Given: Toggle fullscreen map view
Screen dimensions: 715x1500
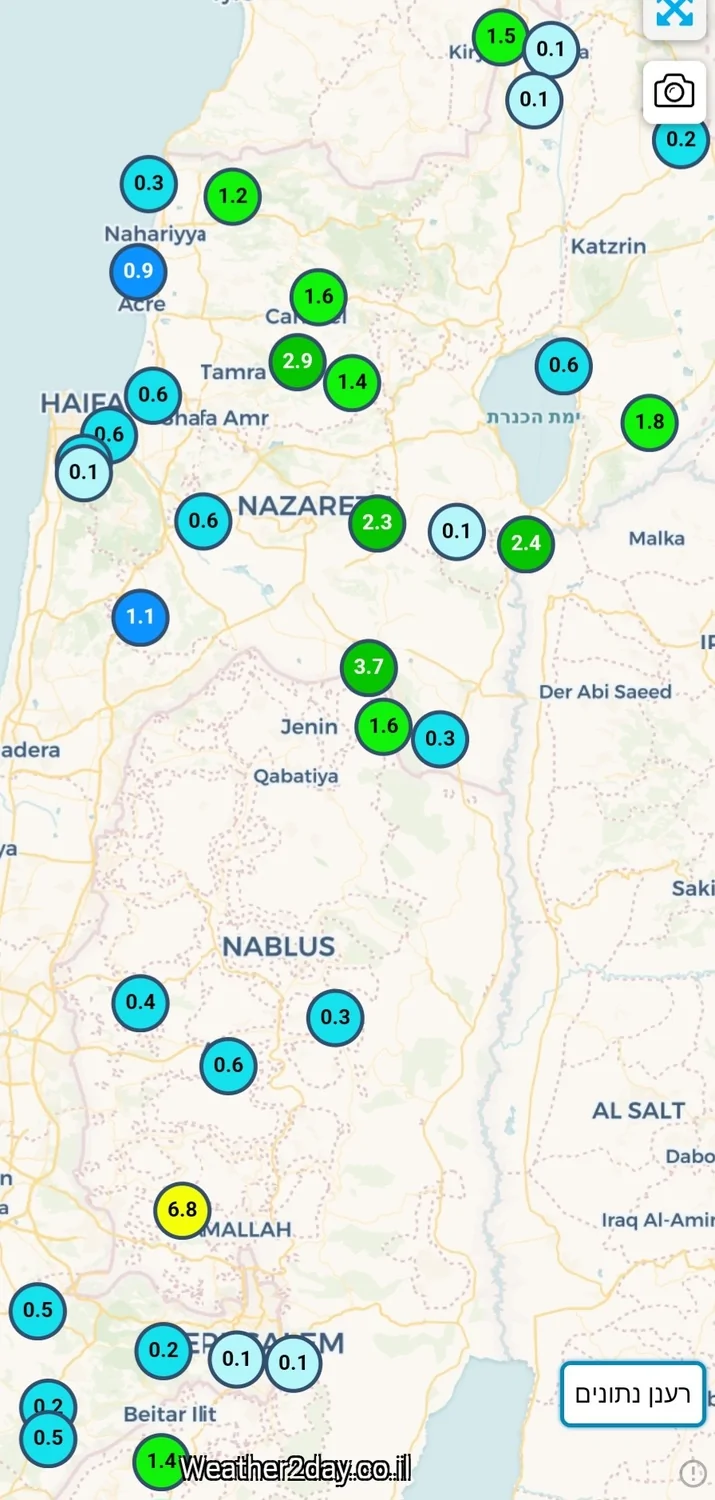Looking at the screenshot, I should point(675,14).
